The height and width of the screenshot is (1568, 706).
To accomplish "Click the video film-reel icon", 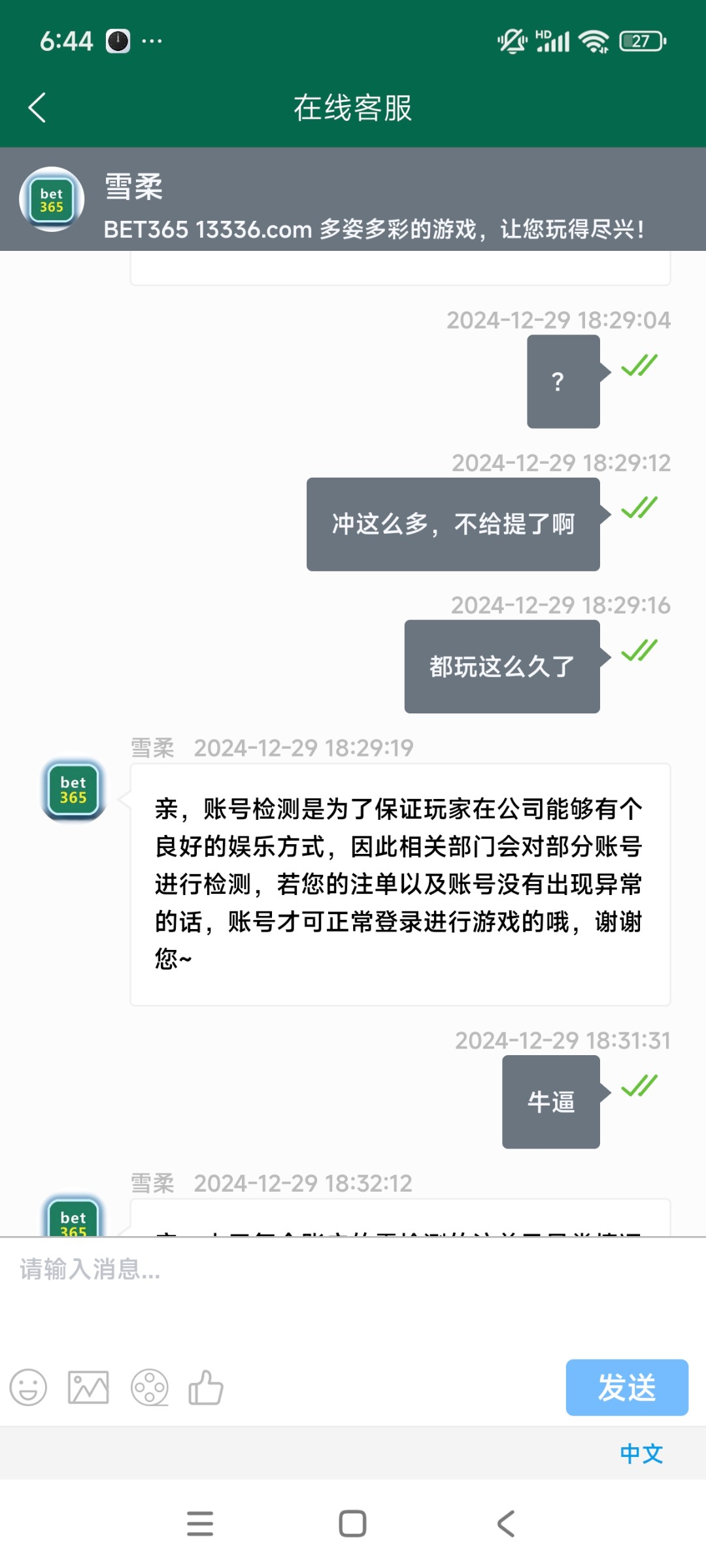I will [x=149, y=1388].
